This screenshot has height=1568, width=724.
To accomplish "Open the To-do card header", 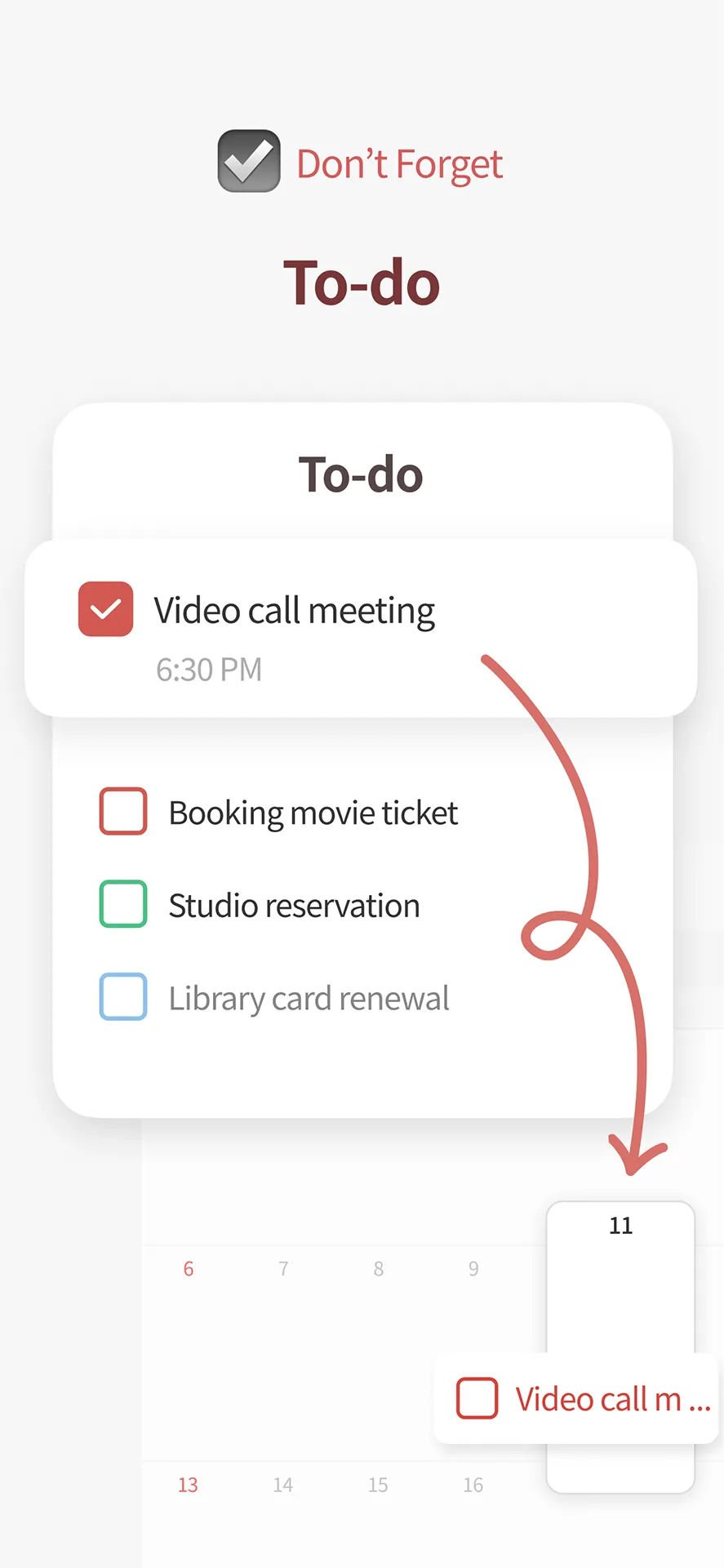I will click(362, 474).
